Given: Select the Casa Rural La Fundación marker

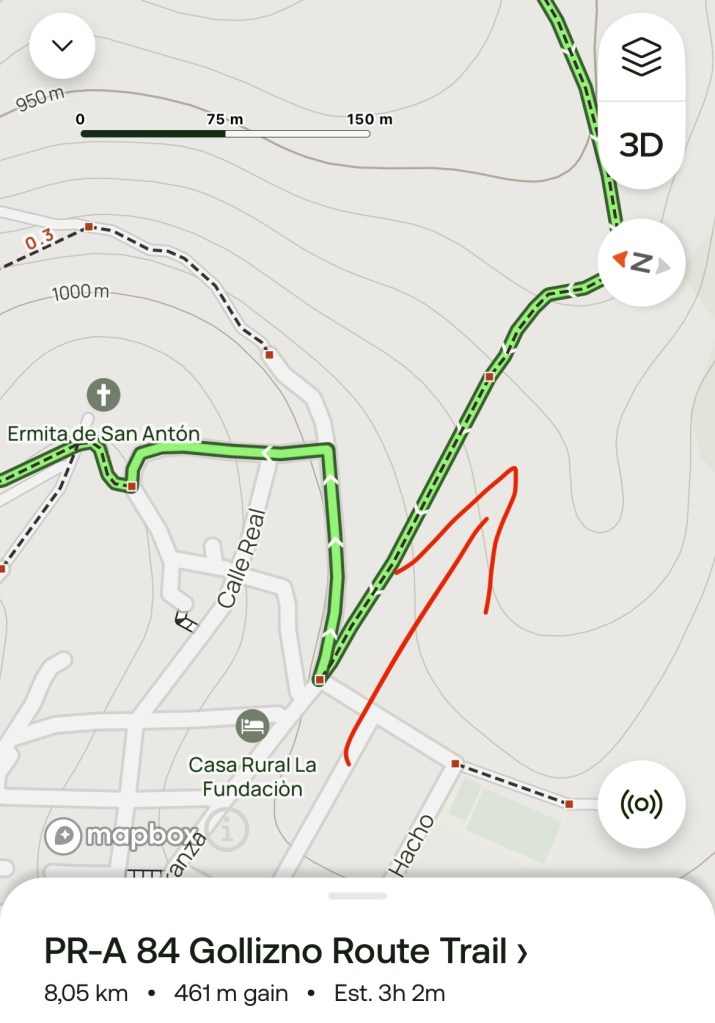Looking at the screenshot, I should [x=252, y=724].
